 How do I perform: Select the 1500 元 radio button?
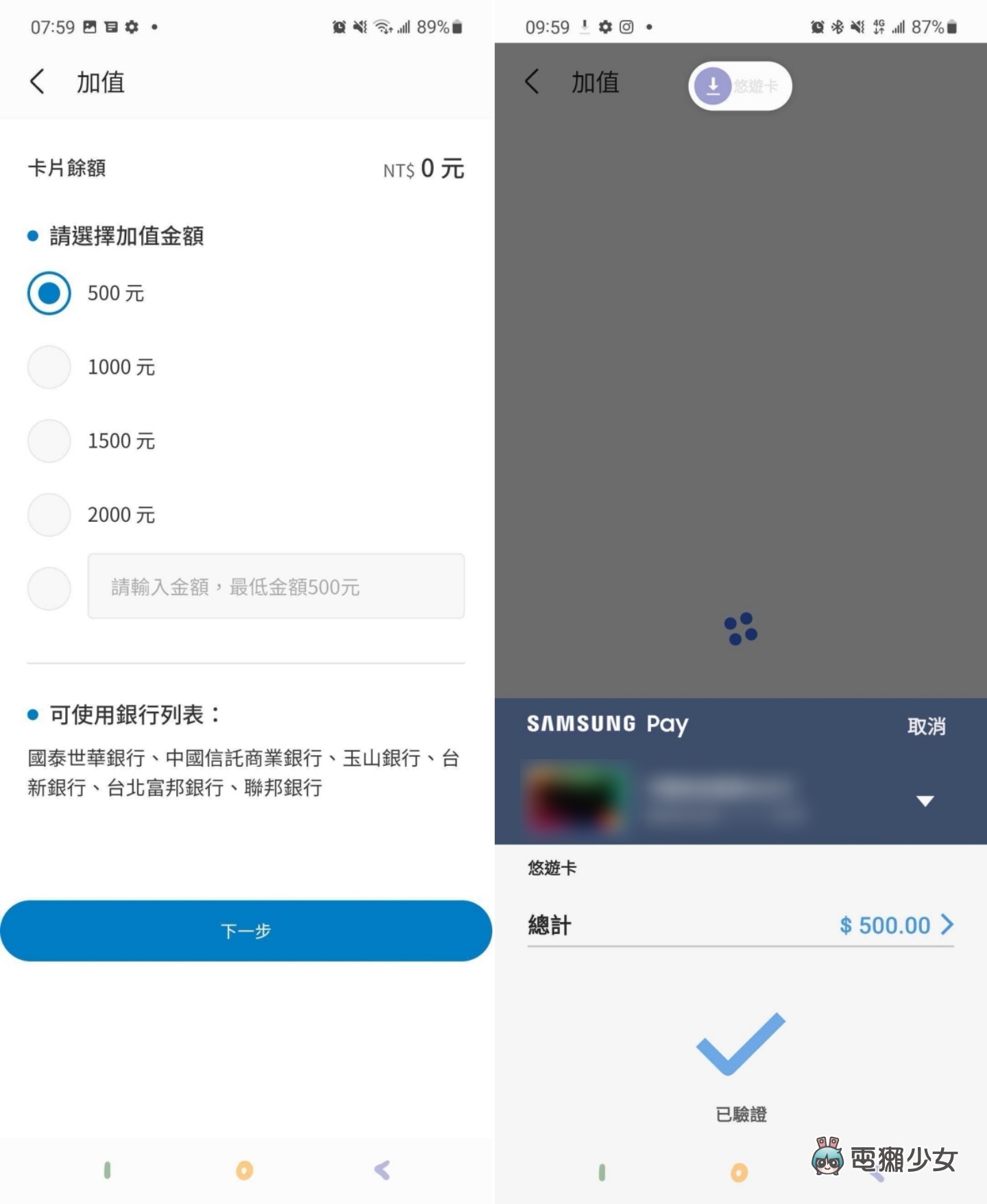point(49,441)
